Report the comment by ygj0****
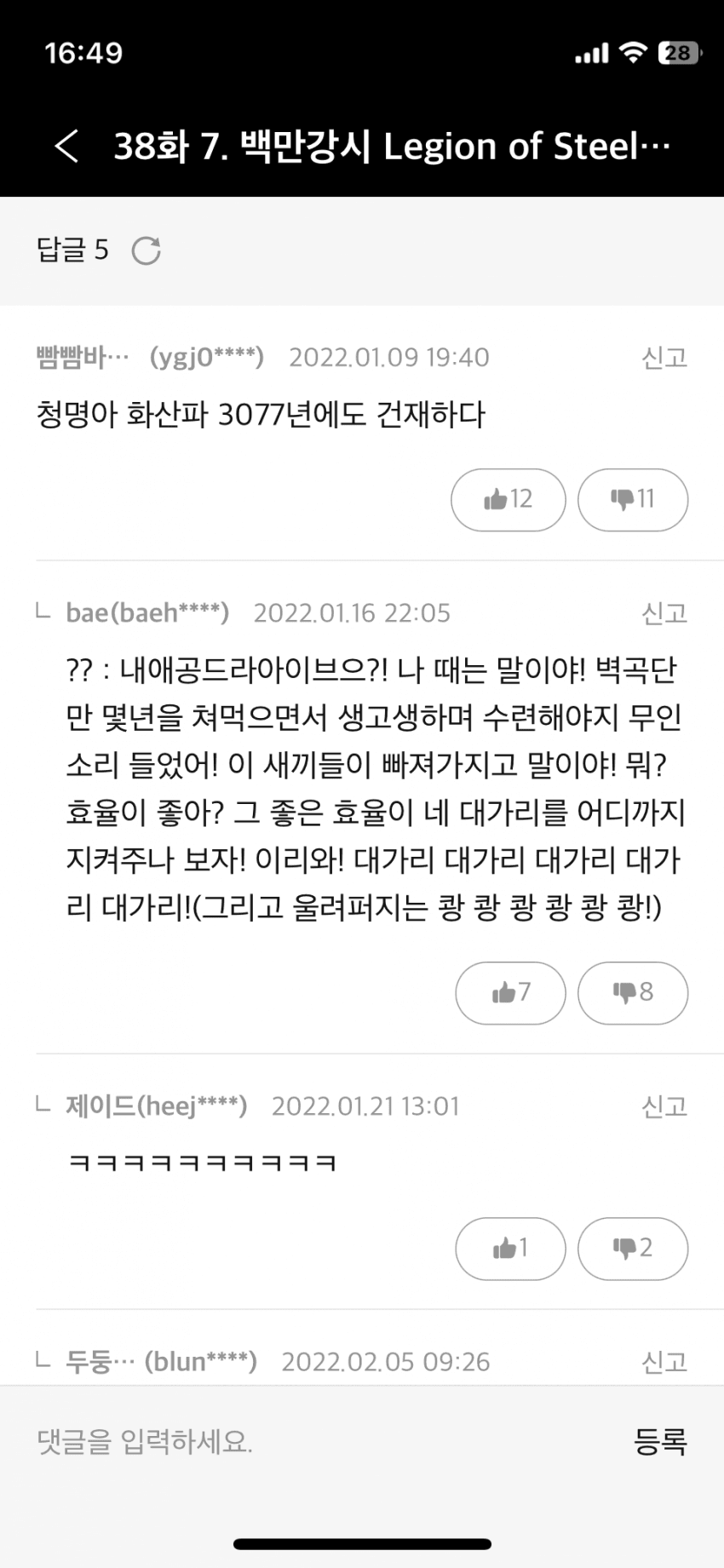Image resolution: width=724 pixels, height=1568 pixels. tap(664, 358)
